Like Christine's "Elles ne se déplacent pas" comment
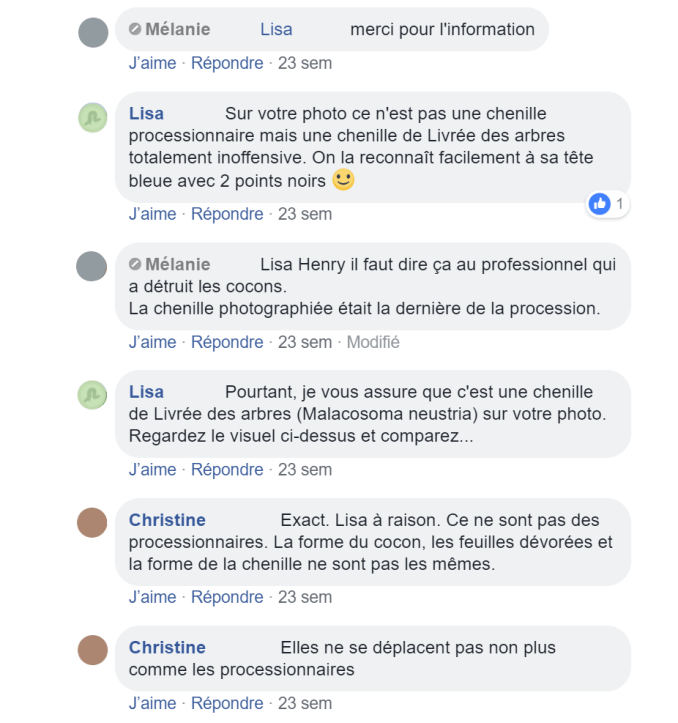 pyautogui.click(x=152, y=703)
